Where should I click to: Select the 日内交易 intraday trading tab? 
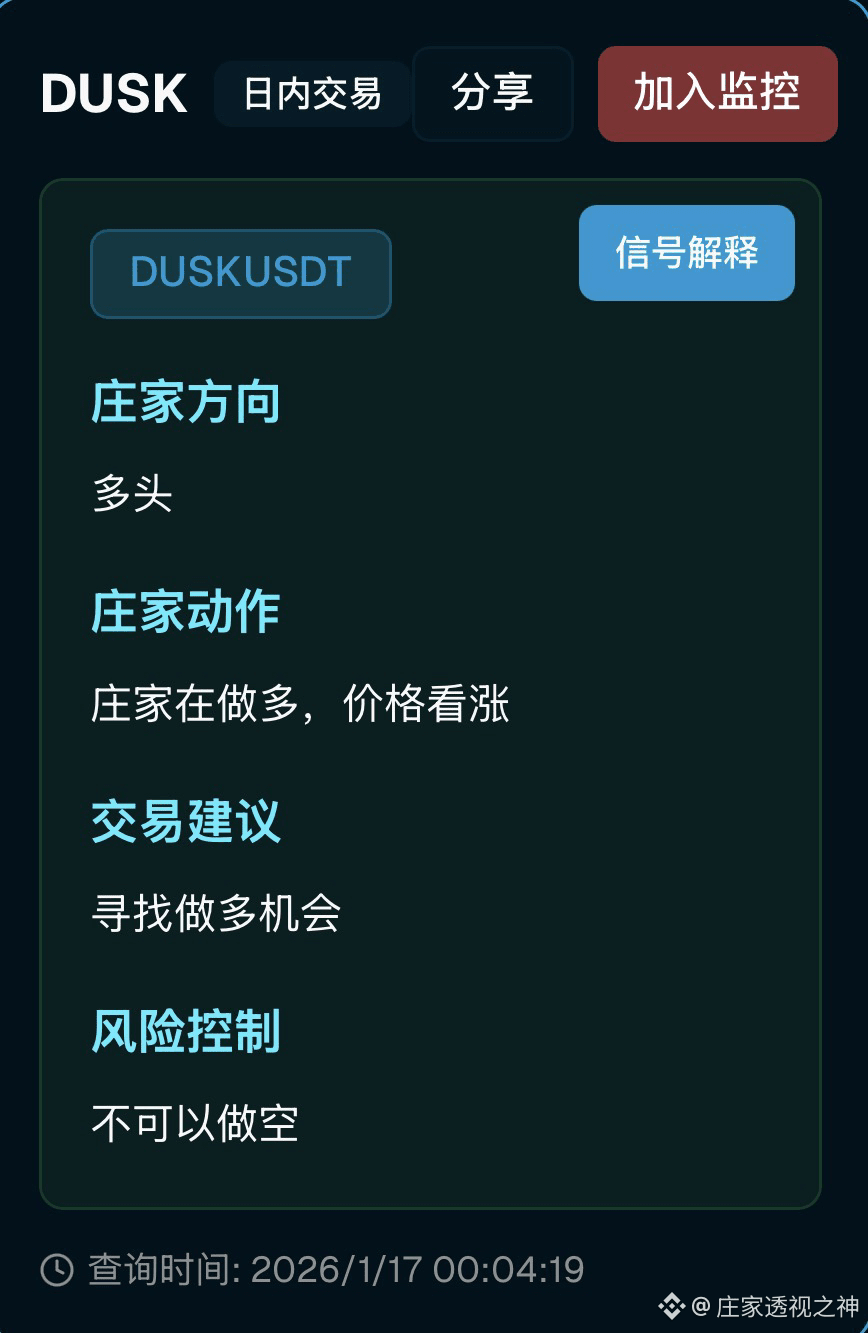tap(310, 95)
